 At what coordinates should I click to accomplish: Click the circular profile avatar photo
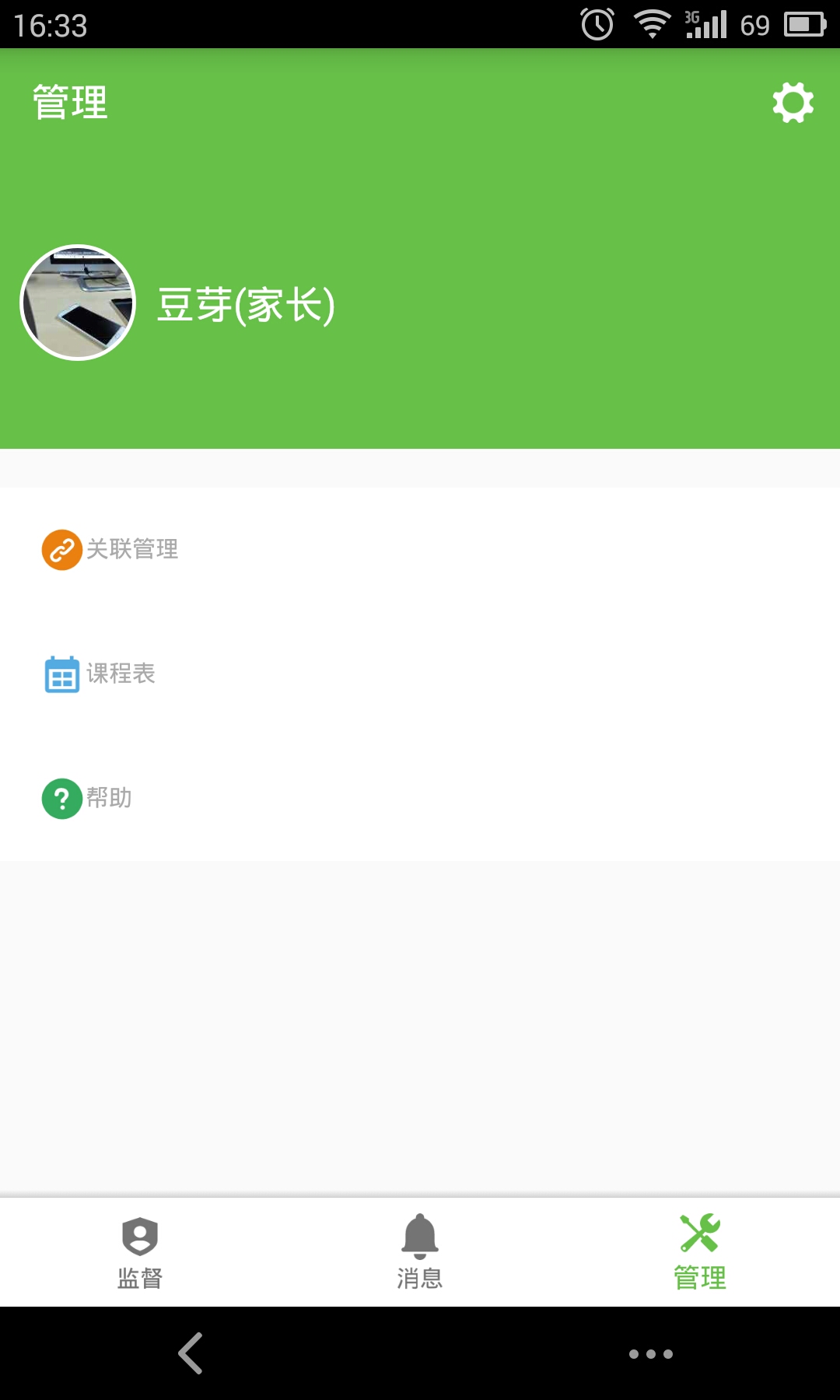76,303
